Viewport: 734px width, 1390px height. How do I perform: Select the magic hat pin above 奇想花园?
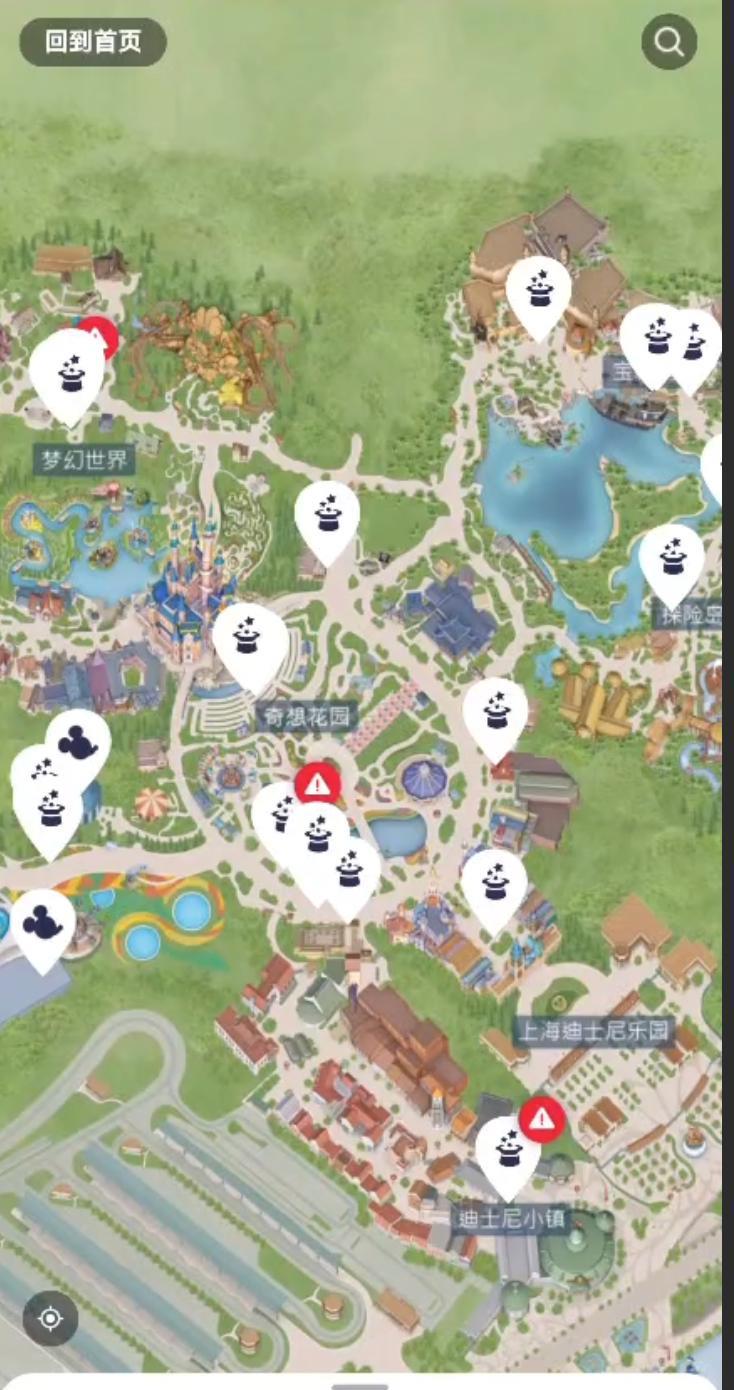coord(248,640)
